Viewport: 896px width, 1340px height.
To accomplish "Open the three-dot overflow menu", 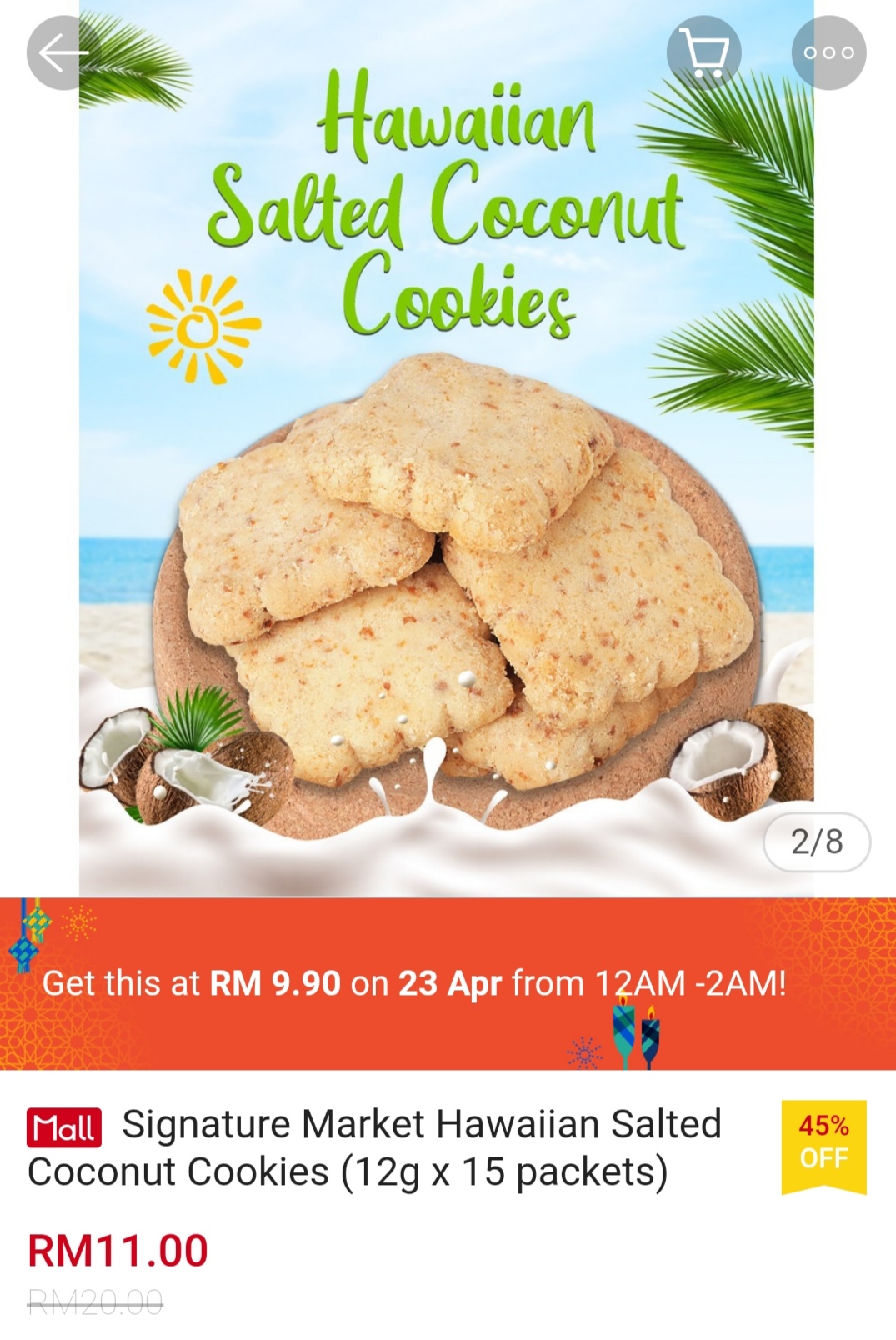I will tap(828, 53).
